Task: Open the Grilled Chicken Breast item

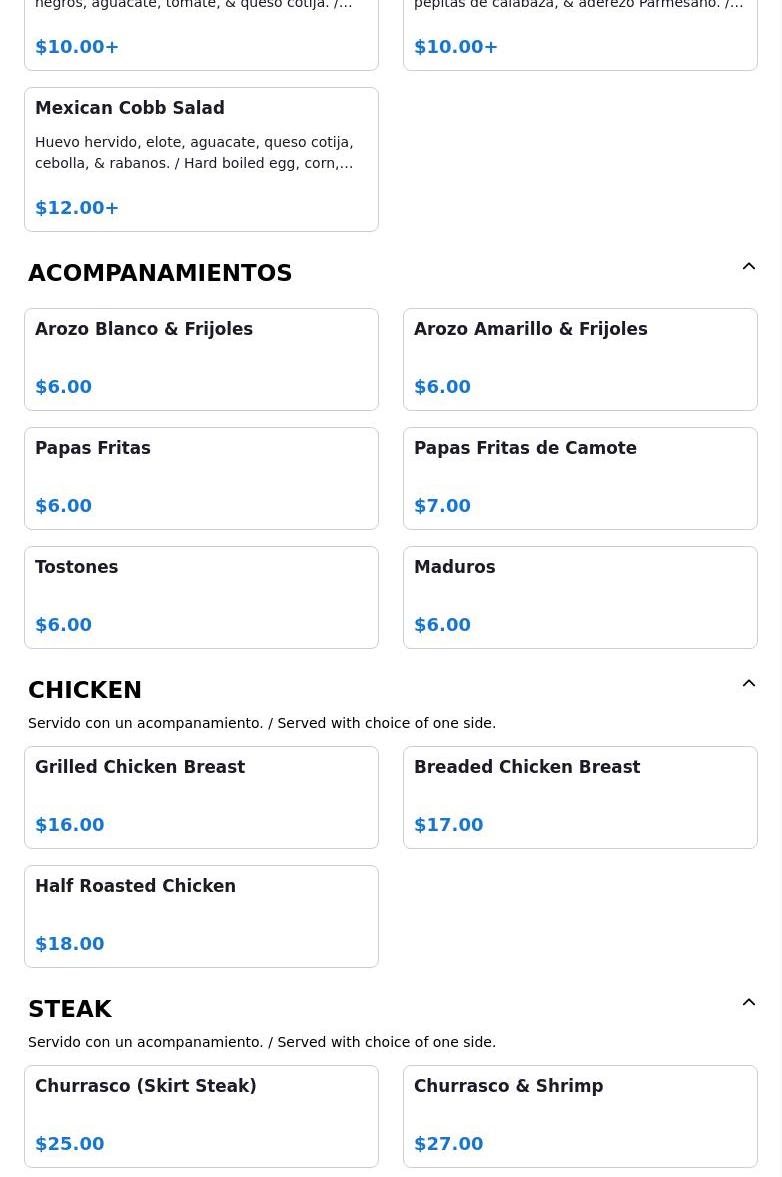Action: (x=200, y=797)
